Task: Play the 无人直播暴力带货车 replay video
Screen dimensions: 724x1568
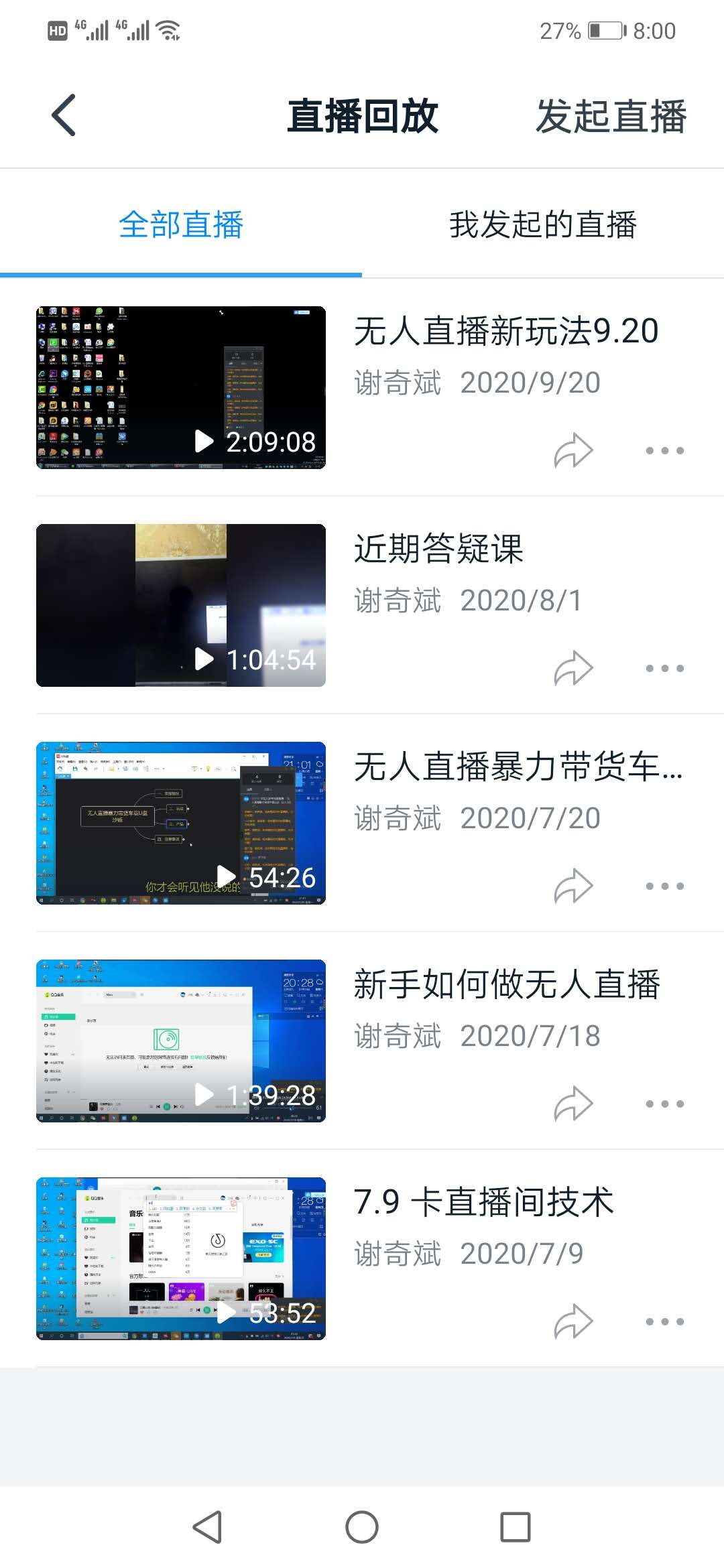Action: coord(181,823)
